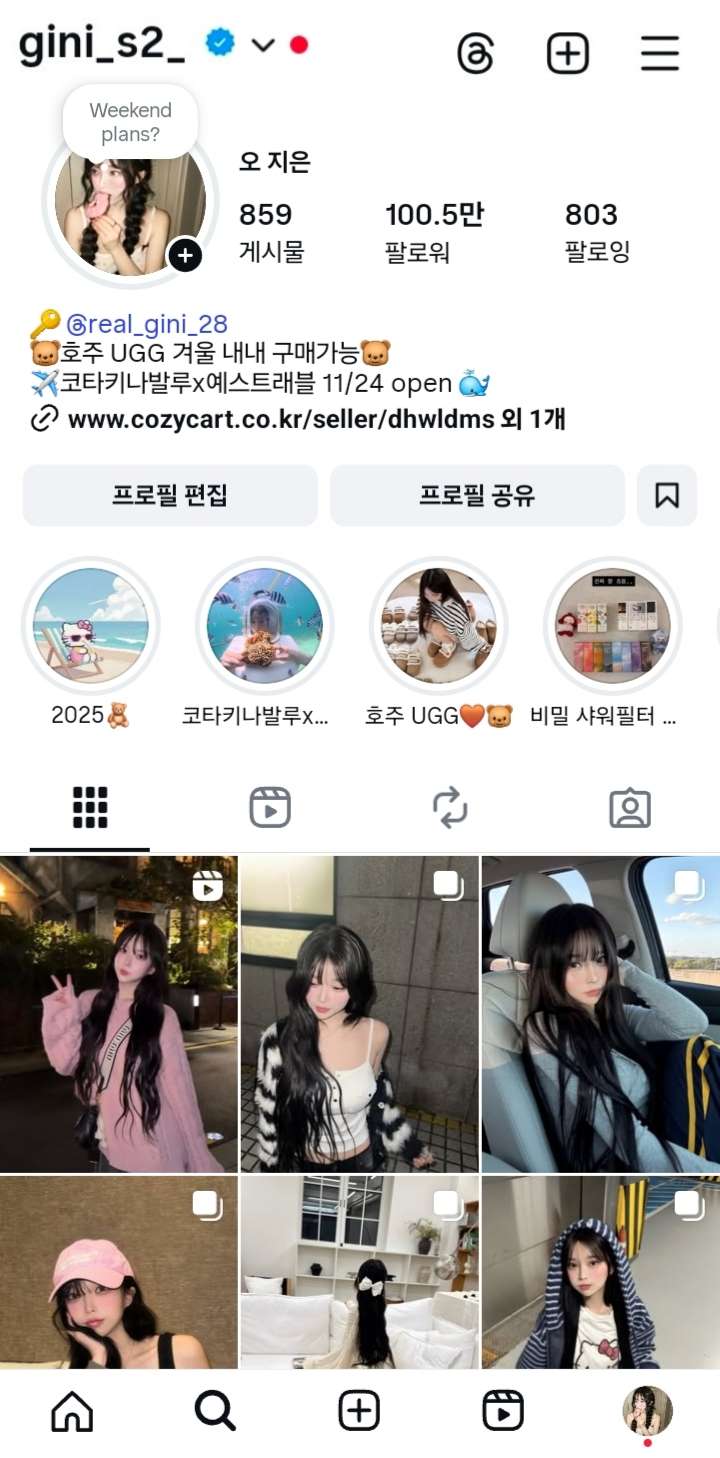Switch to the reposts tab
This screenshot has height=1458, width=720.
(450, 807)
